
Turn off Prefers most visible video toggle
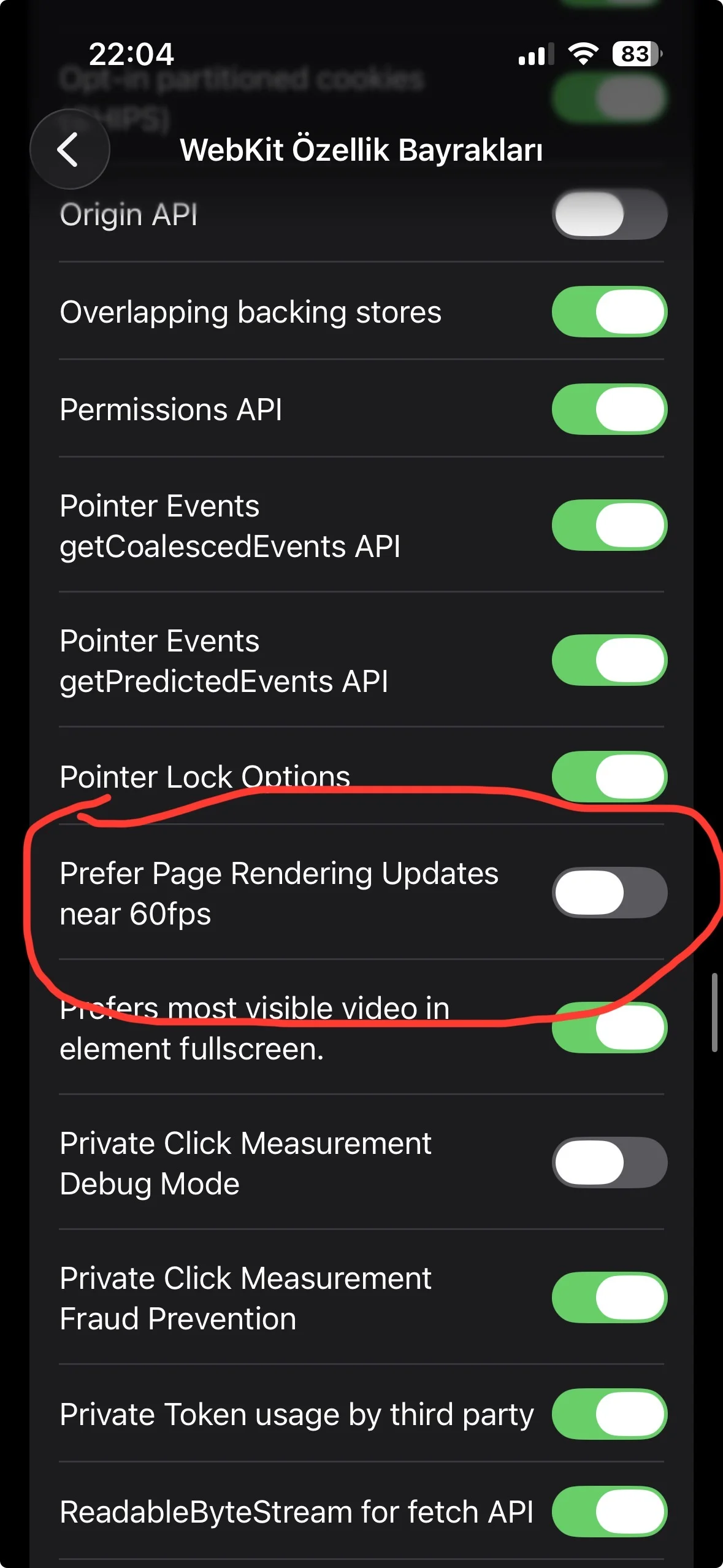[x=609, y=1028]
